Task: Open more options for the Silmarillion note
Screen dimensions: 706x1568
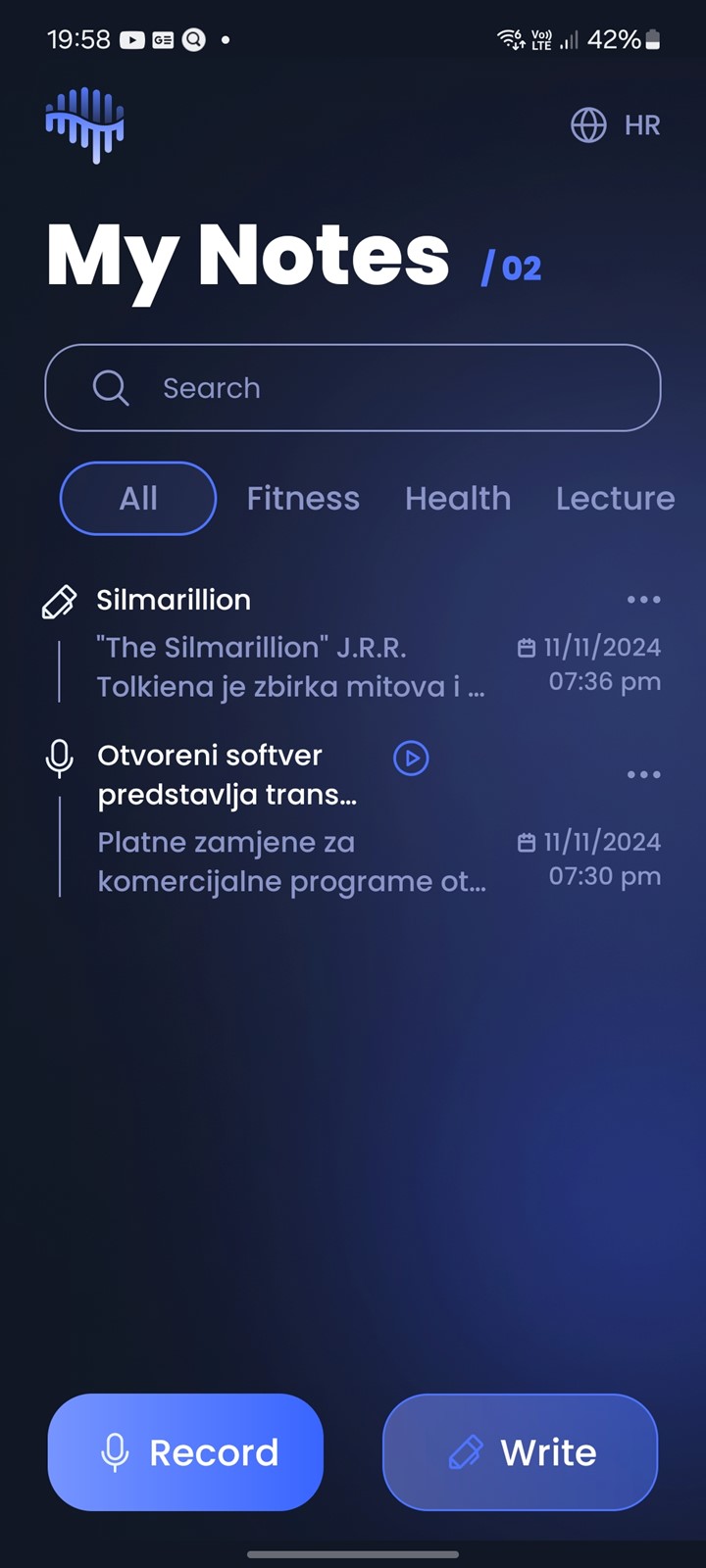Action: pyautogui.click(x=643, y=600)
